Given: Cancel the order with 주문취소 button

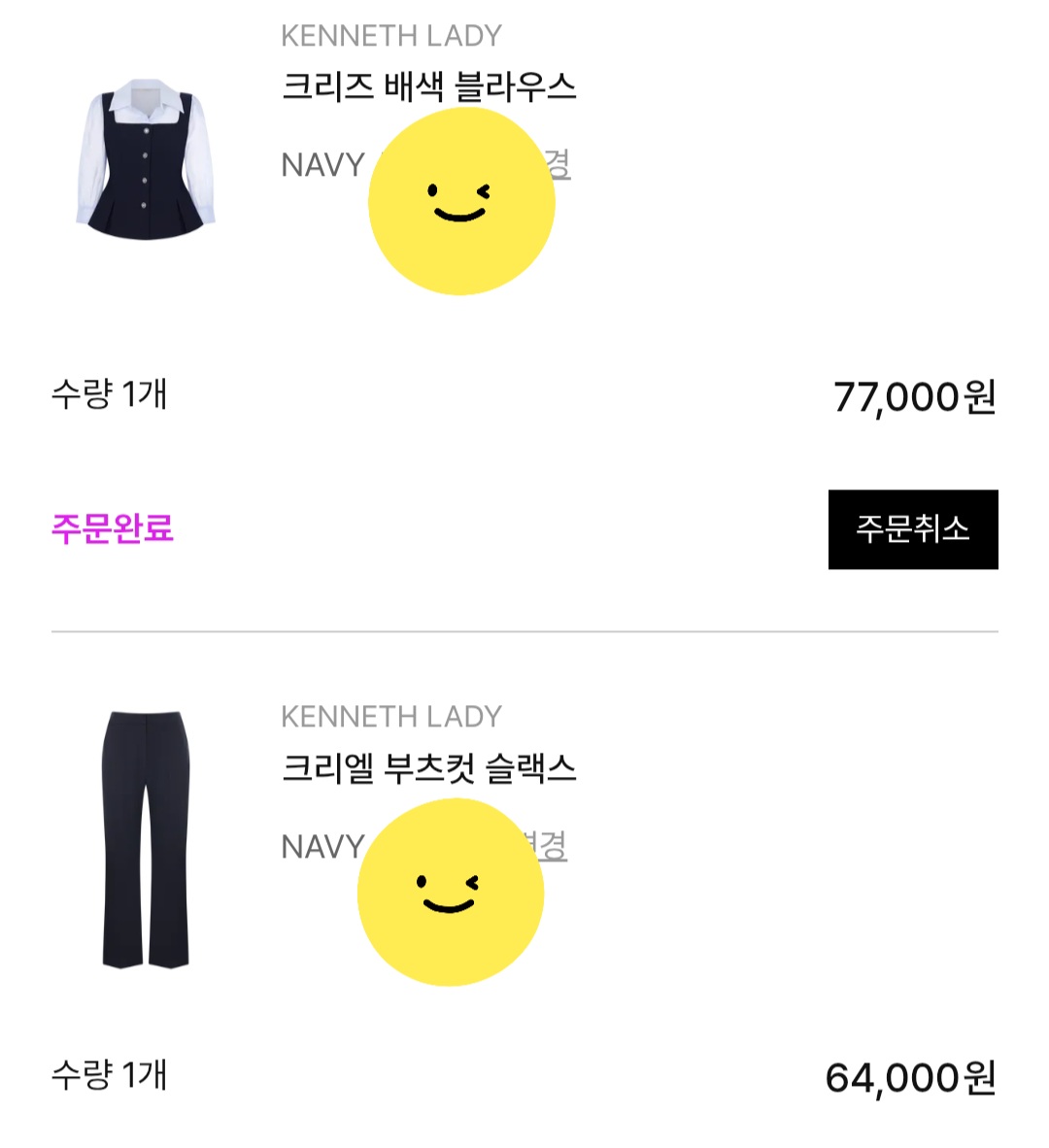Looking at the screenshot, I should (912, 529).
